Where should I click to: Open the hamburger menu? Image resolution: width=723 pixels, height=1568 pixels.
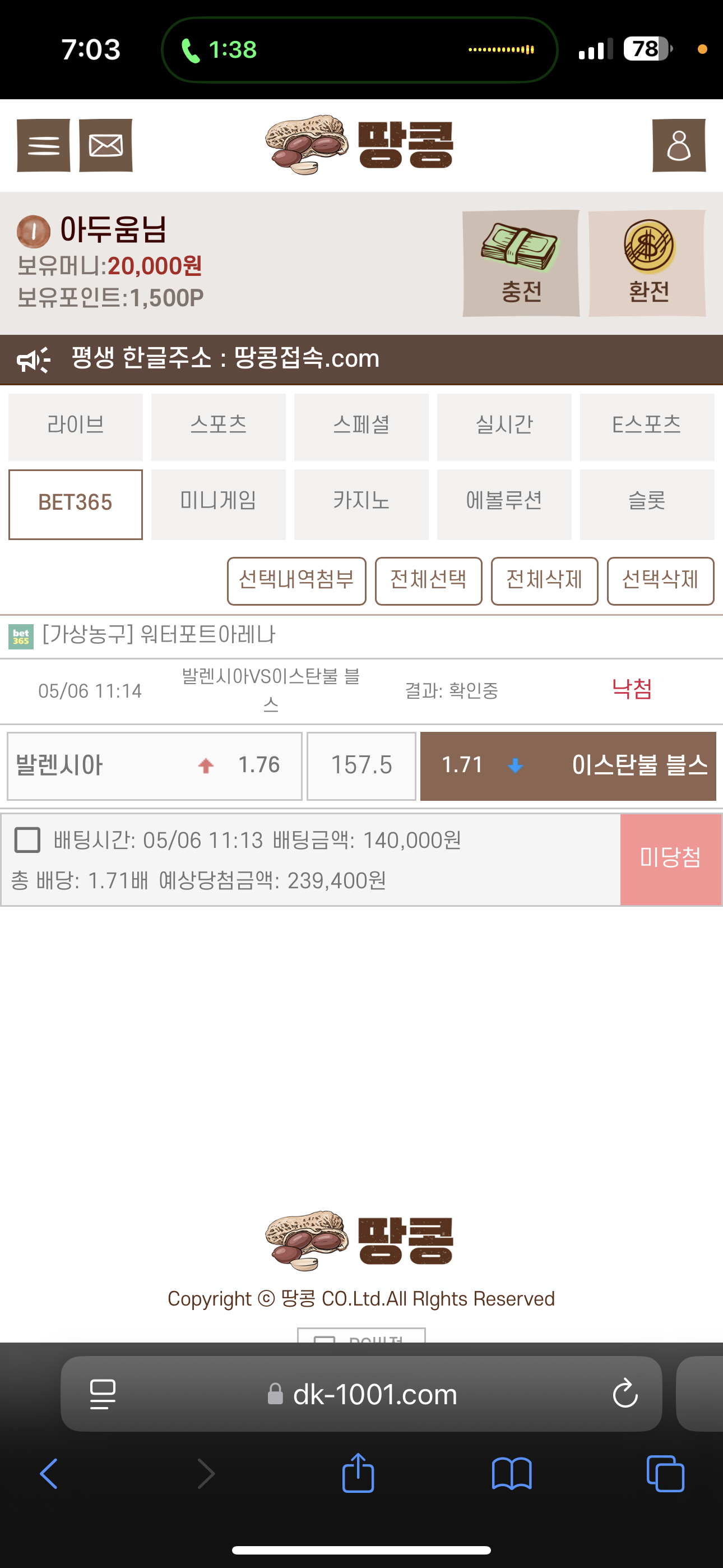(43, 145)
